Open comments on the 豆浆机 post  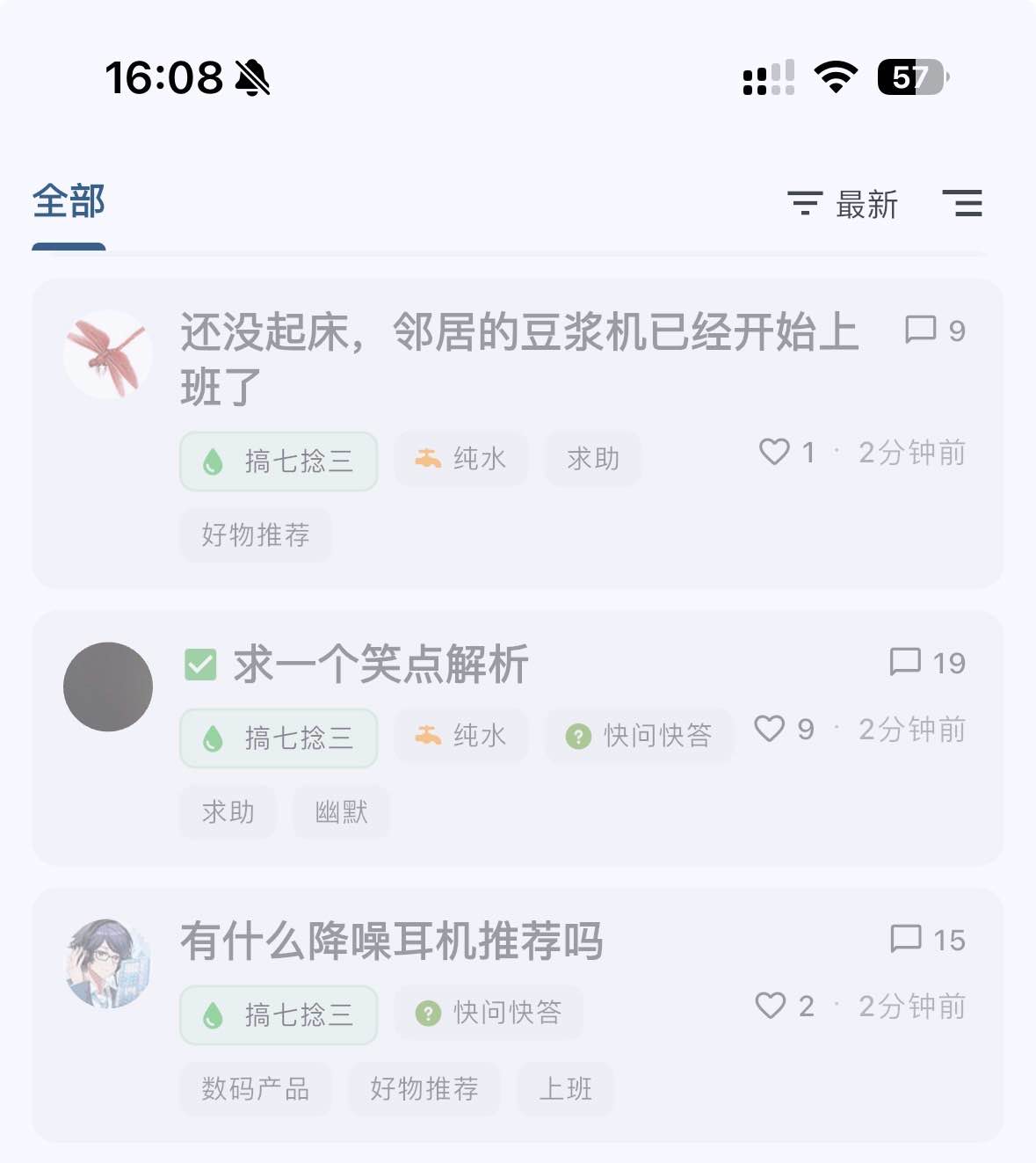point(935,330)
